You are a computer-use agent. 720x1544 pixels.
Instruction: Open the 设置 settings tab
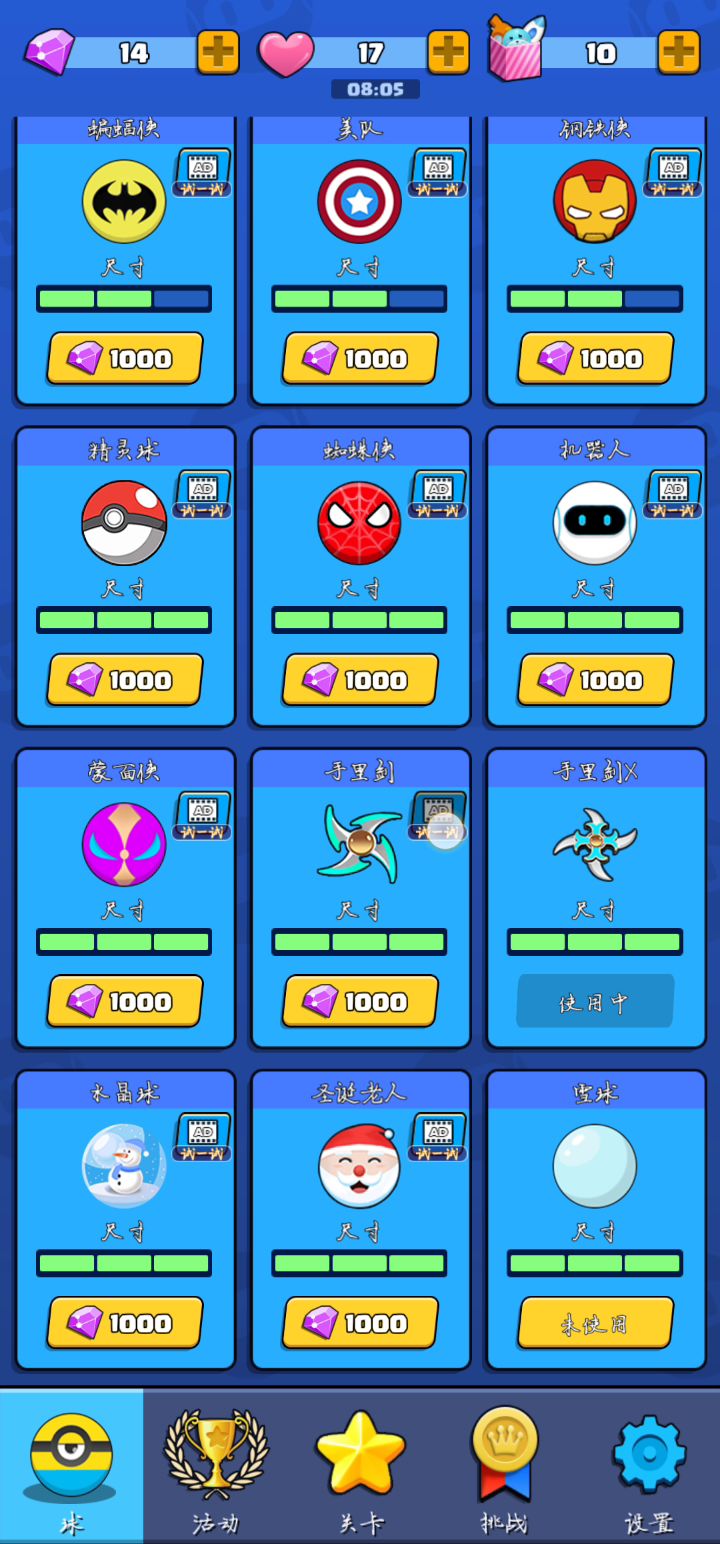point(649,1466)
